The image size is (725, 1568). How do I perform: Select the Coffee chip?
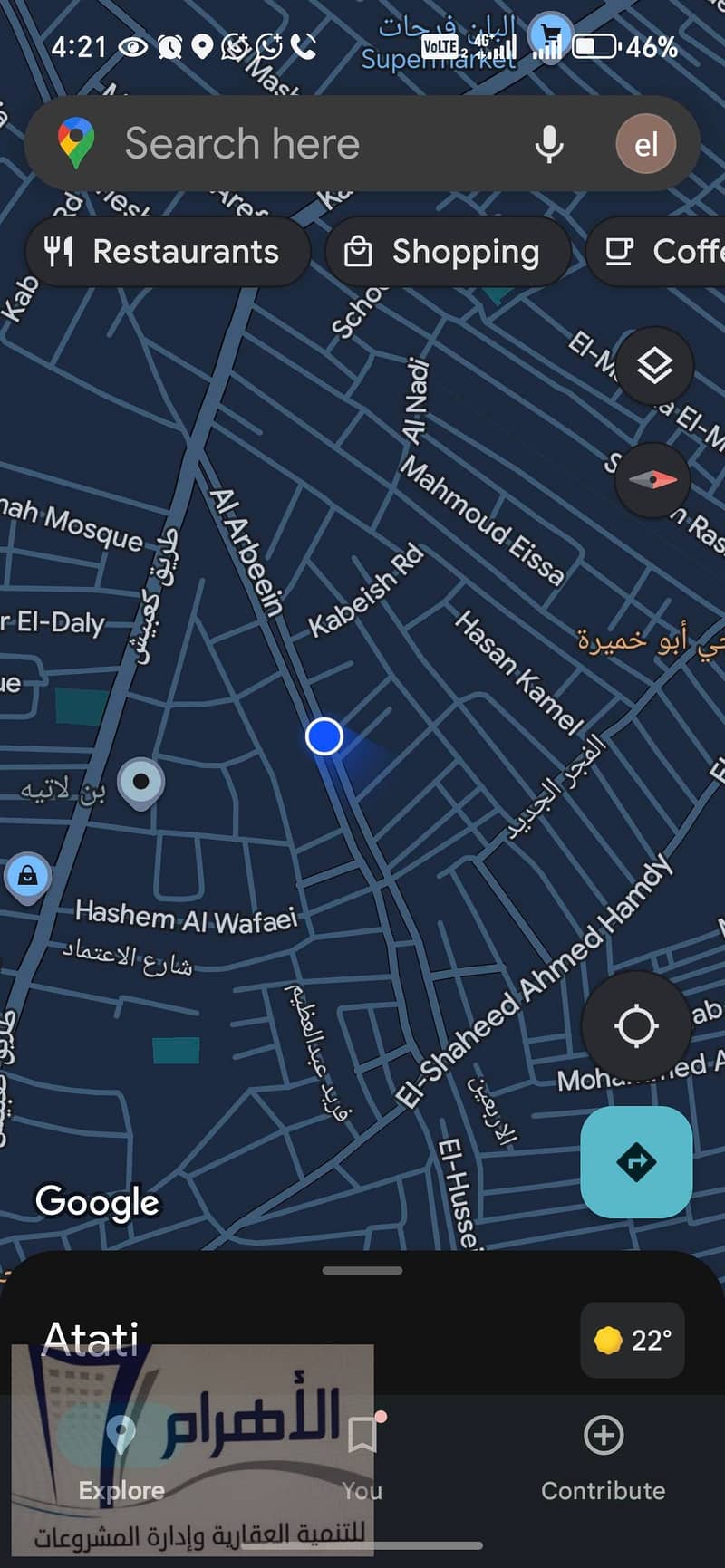(662, 252)
